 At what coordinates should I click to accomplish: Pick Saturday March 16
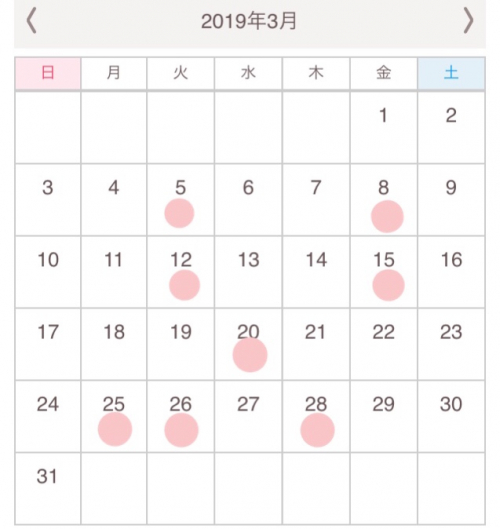click(x=451, y=272)
